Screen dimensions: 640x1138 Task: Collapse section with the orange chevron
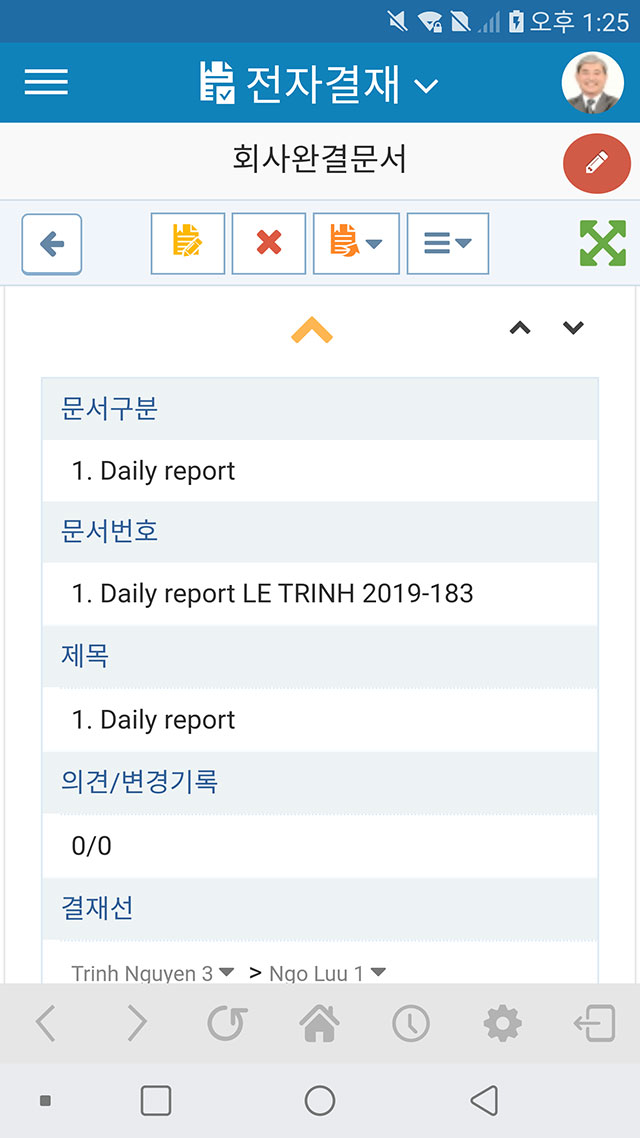coord(312,330)
